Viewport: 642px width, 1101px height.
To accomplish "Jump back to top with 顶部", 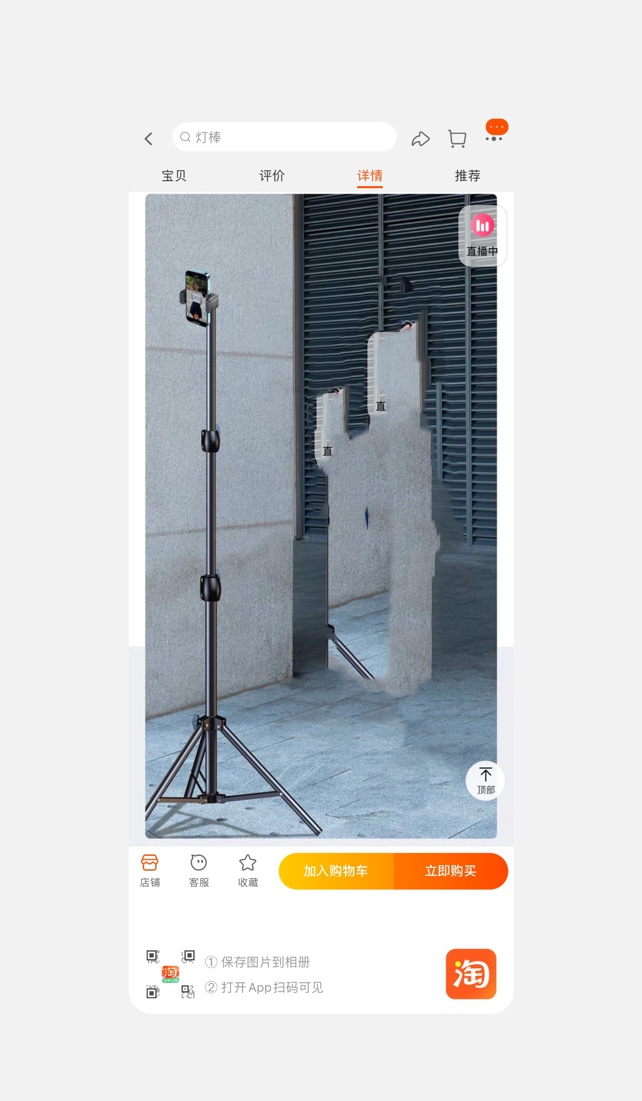I will point(485,780).
